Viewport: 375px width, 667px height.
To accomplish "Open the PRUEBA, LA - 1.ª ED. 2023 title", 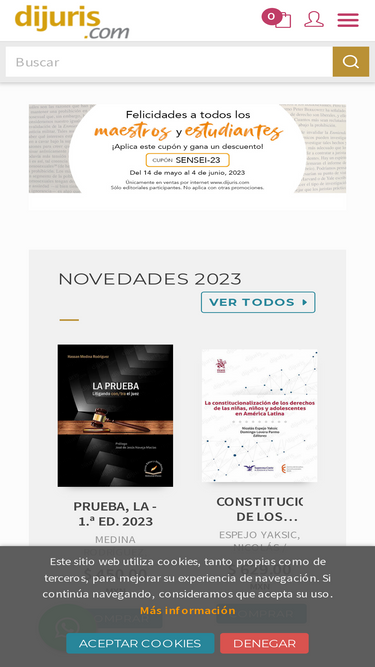I will pyautogui.click(x=115, y=514).
